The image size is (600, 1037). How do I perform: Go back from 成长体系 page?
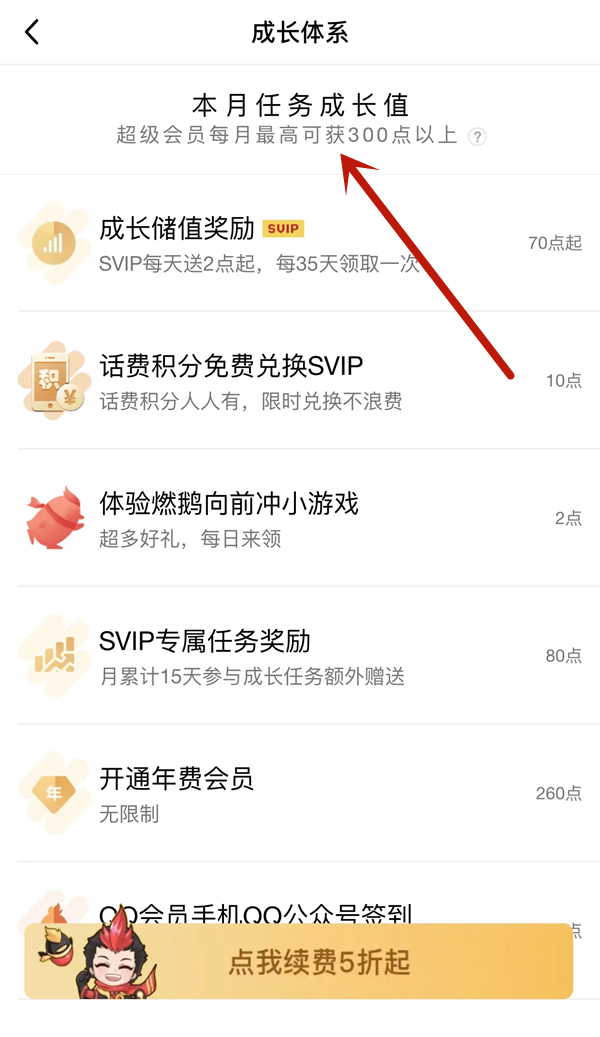pyautogui.click(x=32, y=33)
